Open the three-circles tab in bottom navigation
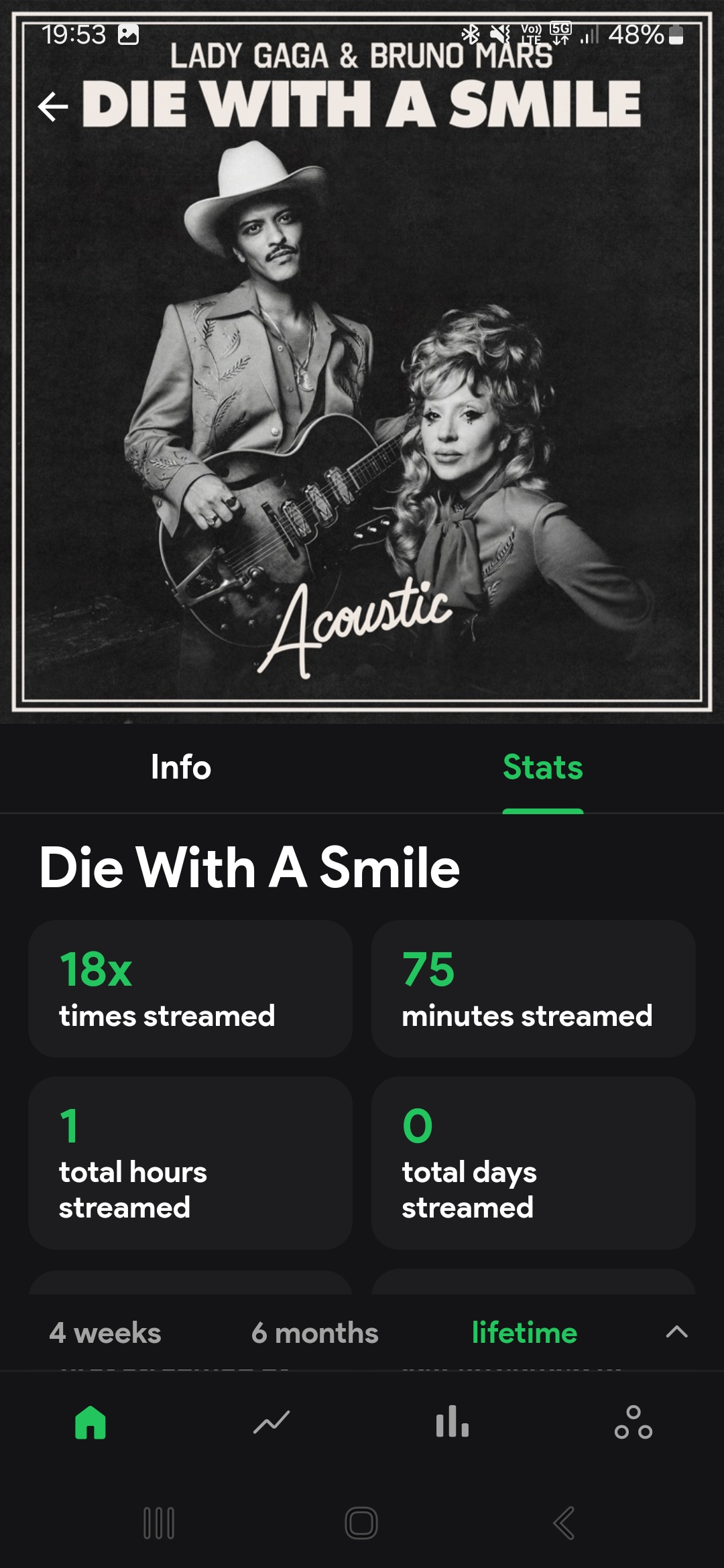 pos(633,1422)
